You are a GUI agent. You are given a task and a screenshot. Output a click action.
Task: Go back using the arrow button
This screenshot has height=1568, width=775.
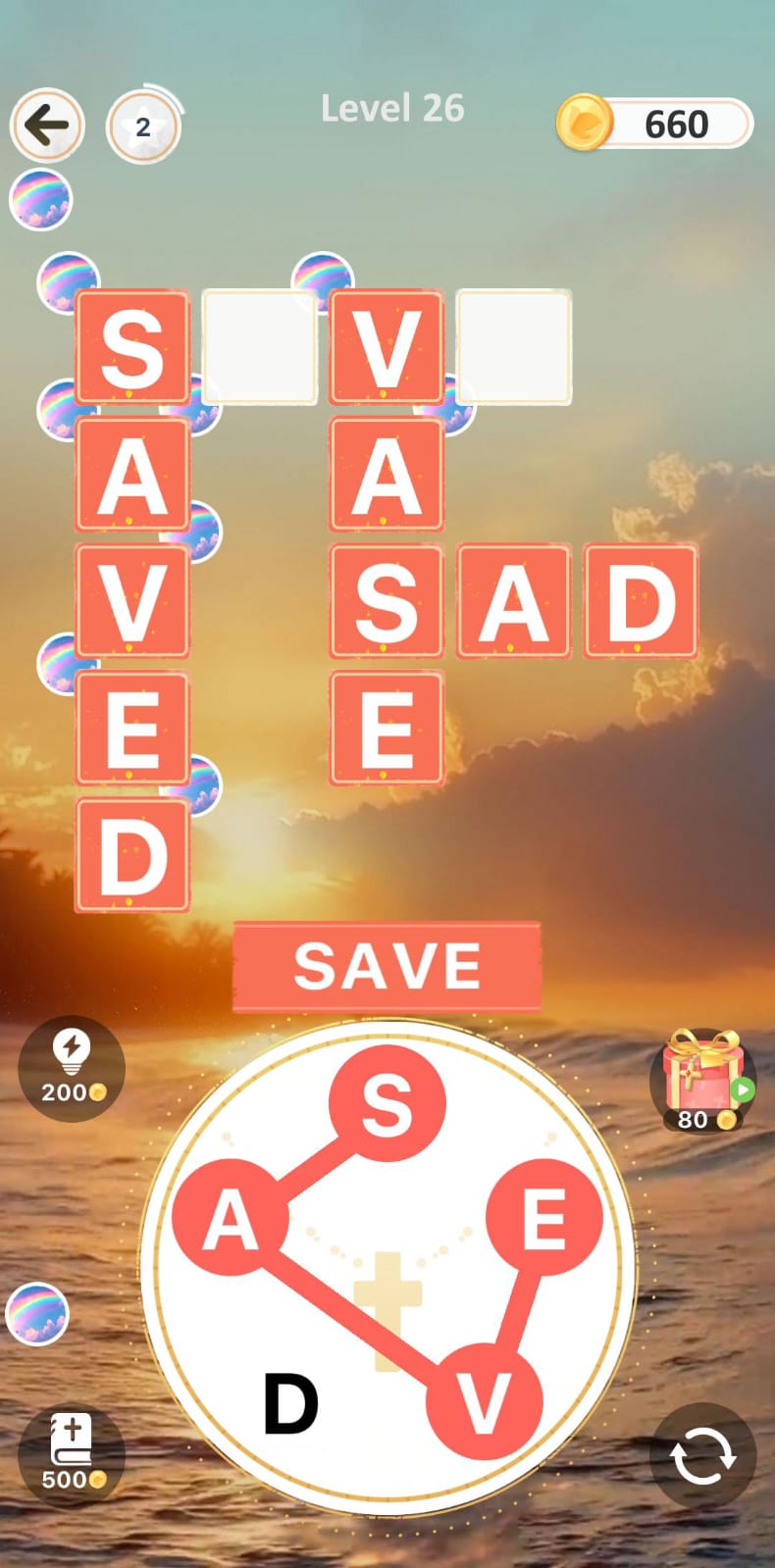47,126
